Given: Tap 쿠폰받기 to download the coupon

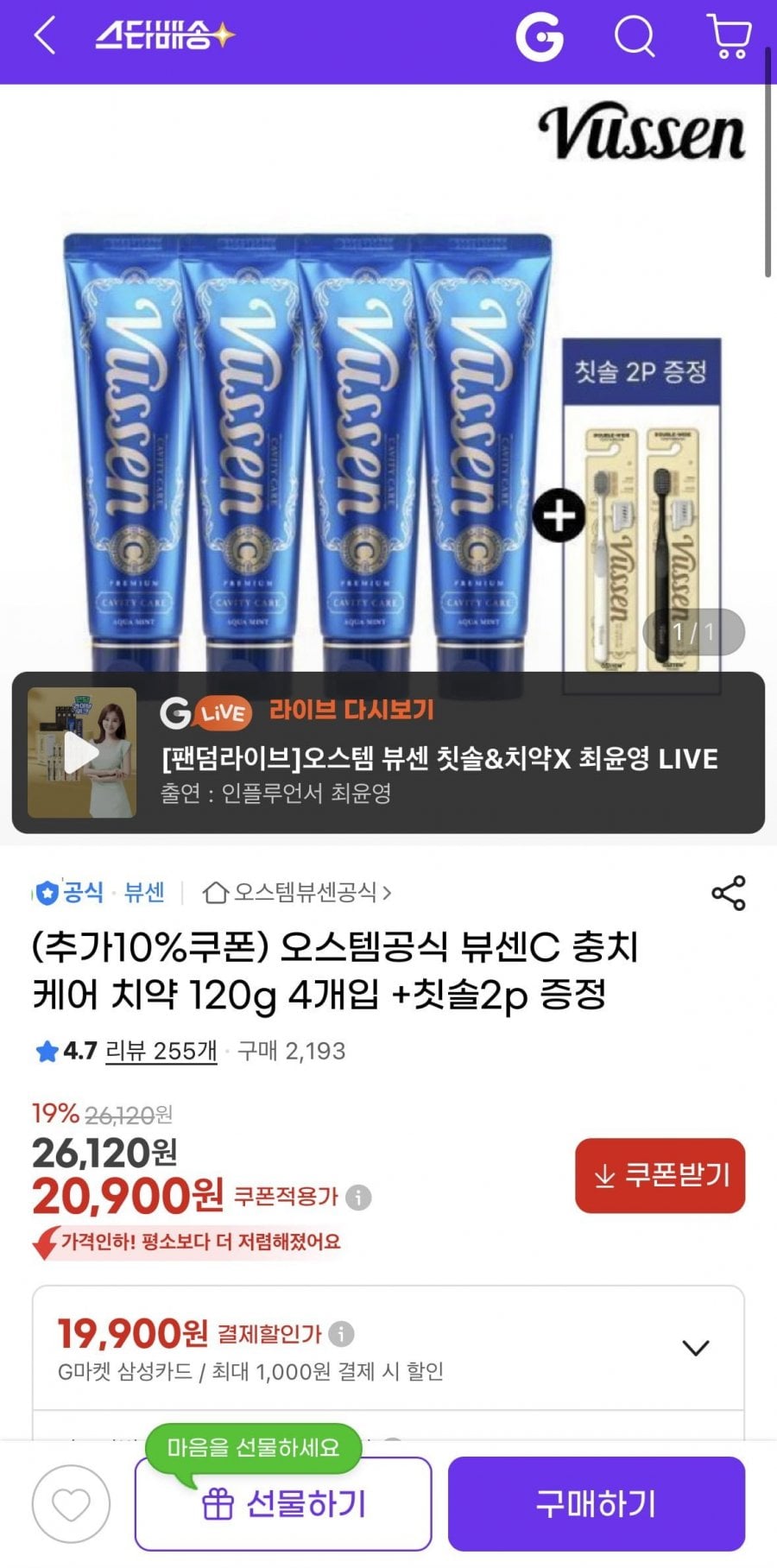Looking at the screenshot, I should [x=660, y=1175].
